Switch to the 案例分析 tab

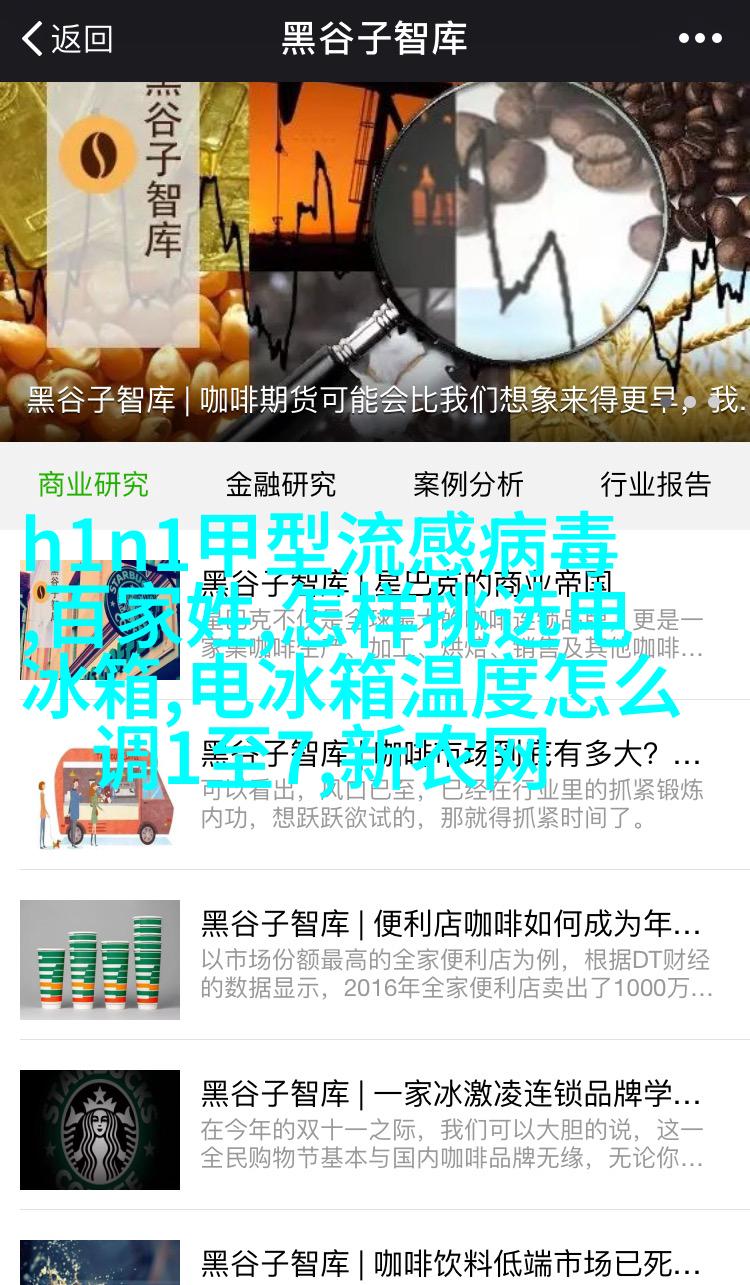tap(468, 485)
